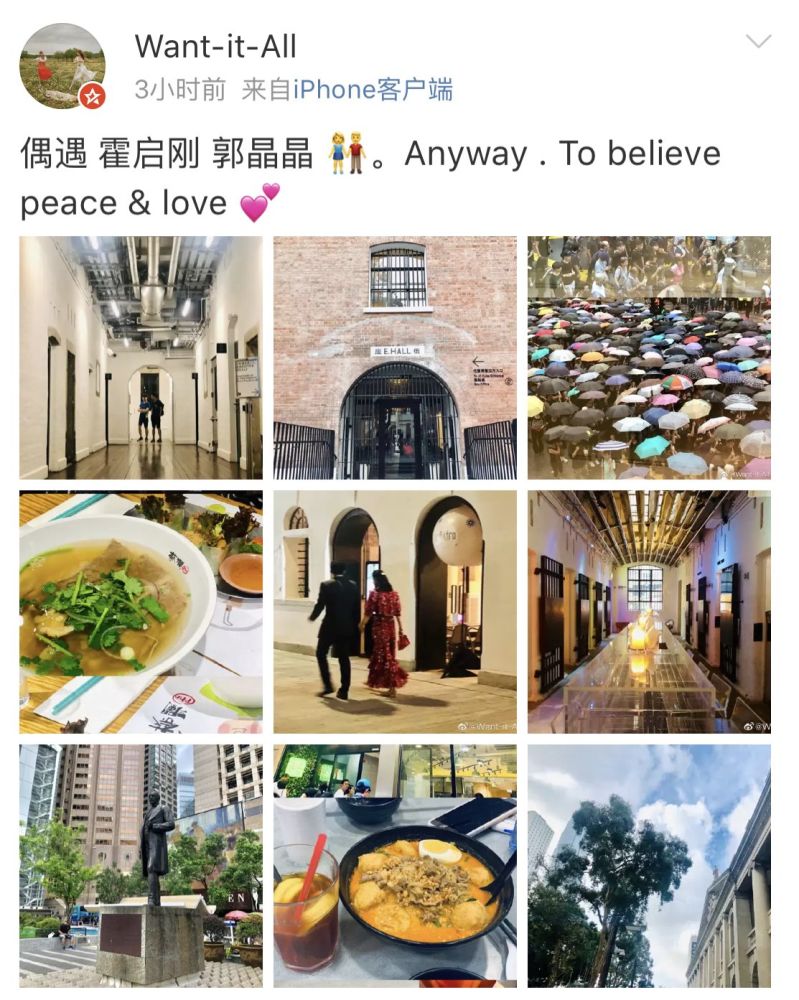Open Want-it-All's profile avatar

62,66
